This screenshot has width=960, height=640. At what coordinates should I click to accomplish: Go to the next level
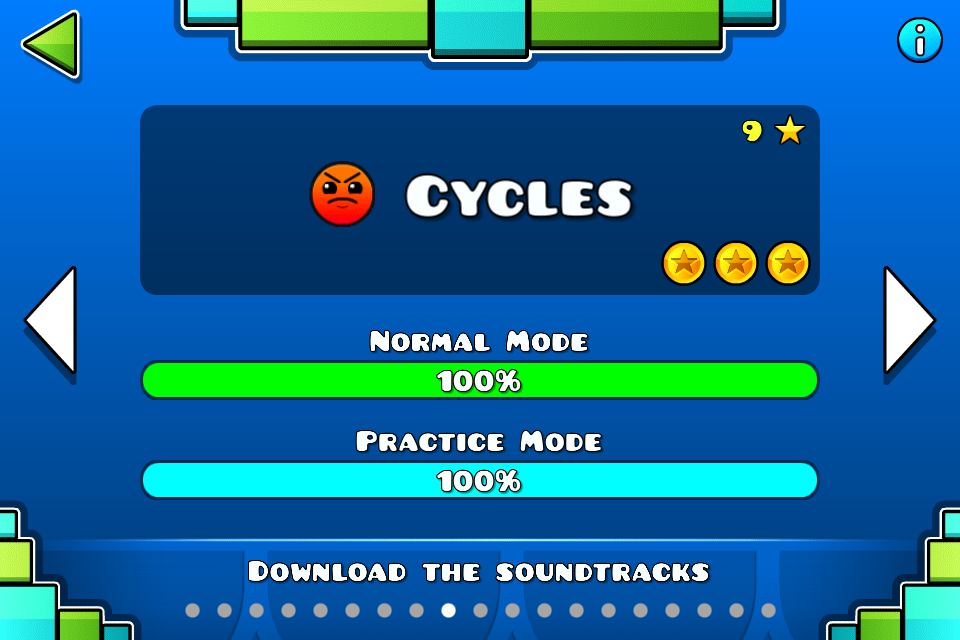pyautogui.click(x=908, y=320)
